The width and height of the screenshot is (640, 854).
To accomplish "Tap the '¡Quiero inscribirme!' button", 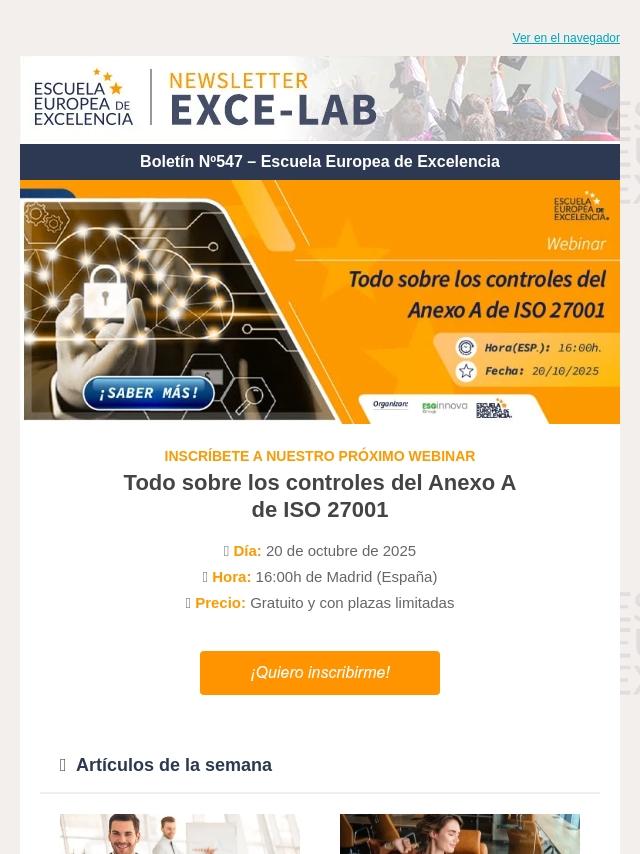I will (x=320, y=673).
